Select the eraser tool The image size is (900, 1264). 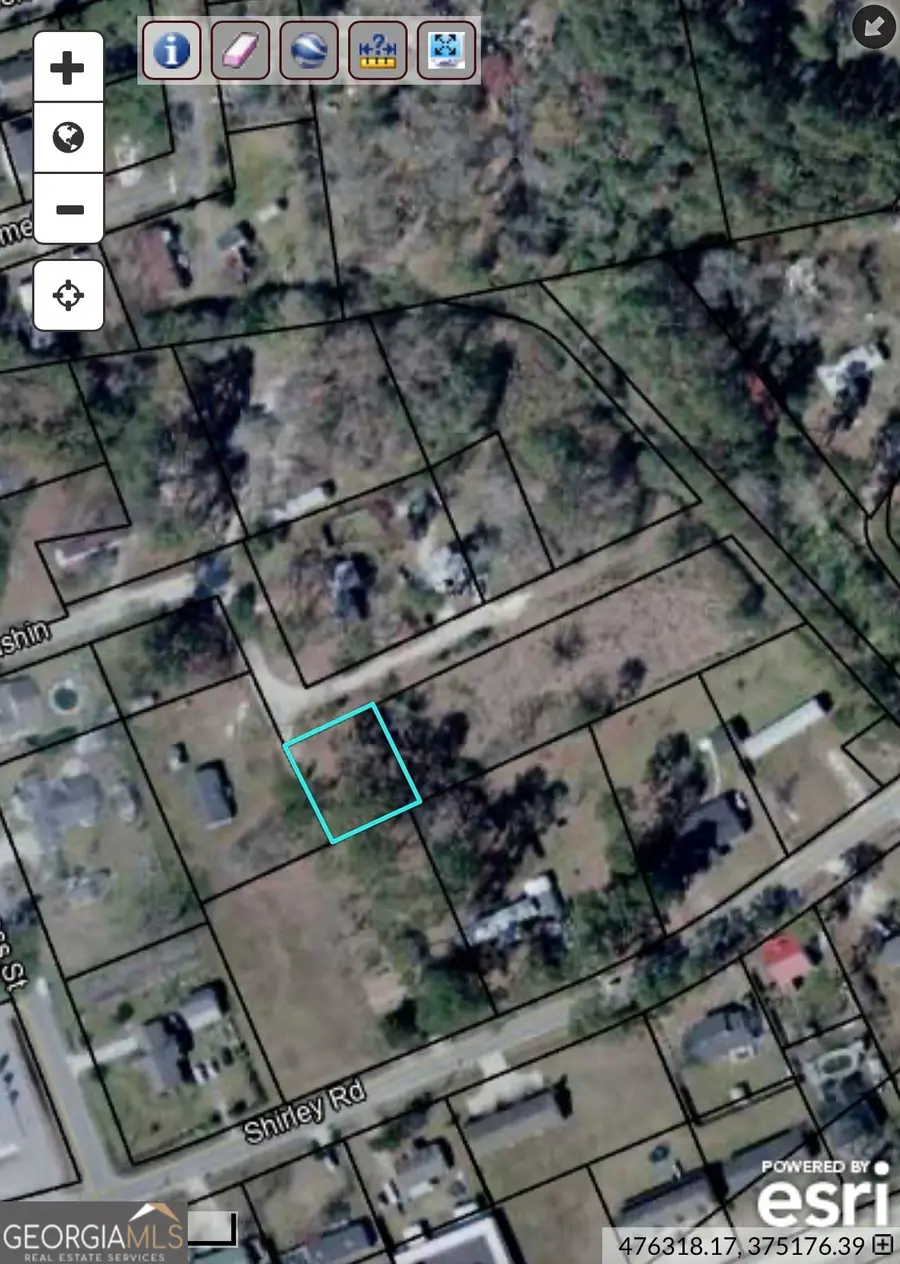(x=240, y=49)
